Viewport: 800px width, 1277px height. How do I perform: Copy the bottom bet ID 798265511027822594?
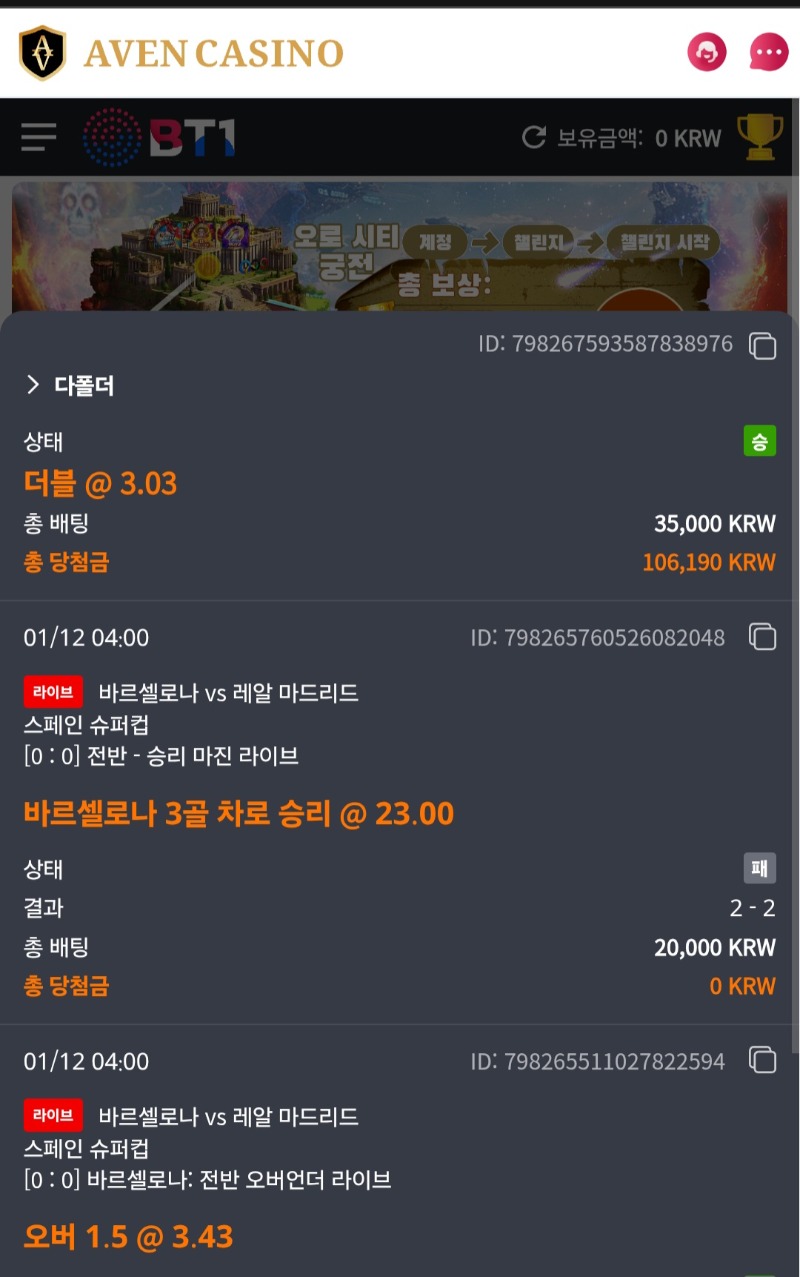[764, 1062]
